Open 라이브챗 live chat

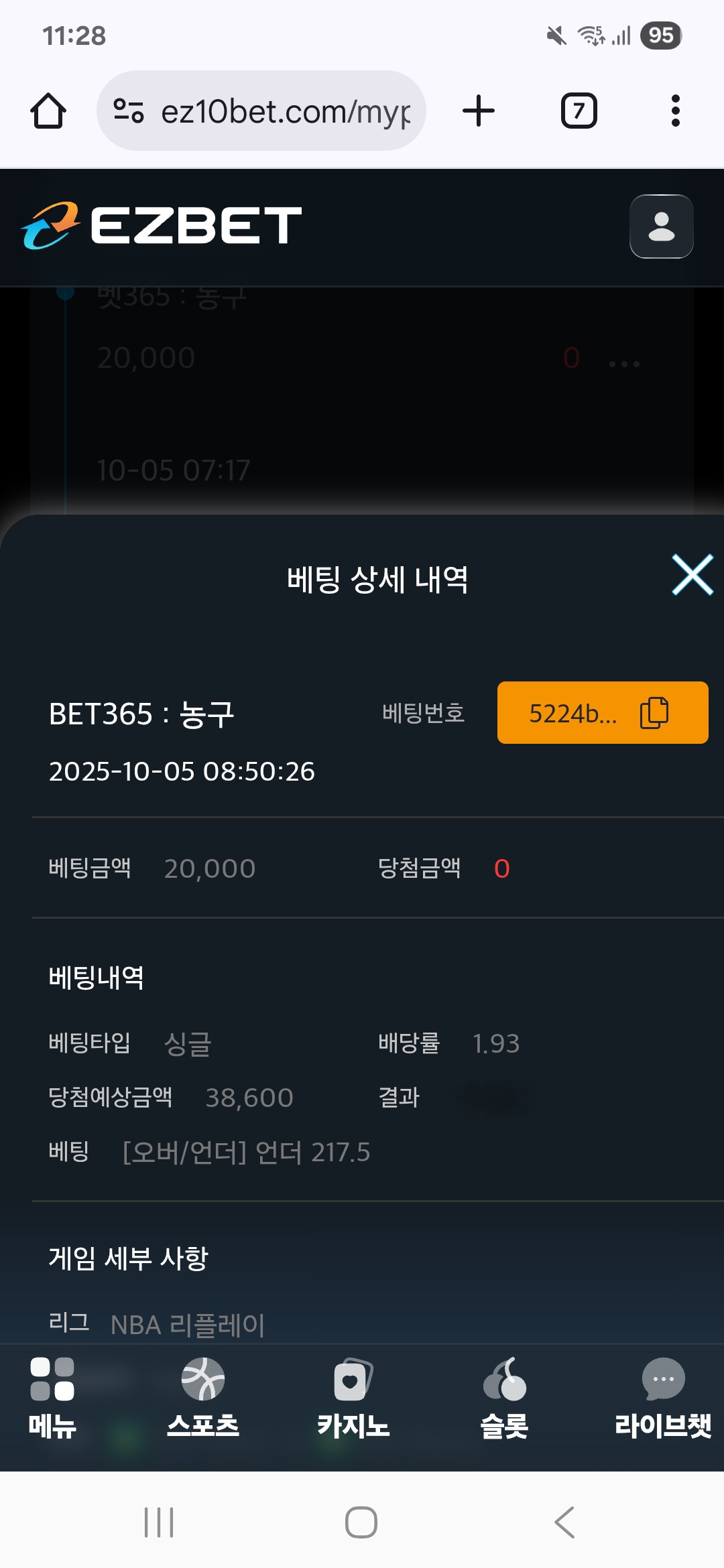pos(662,1398)
